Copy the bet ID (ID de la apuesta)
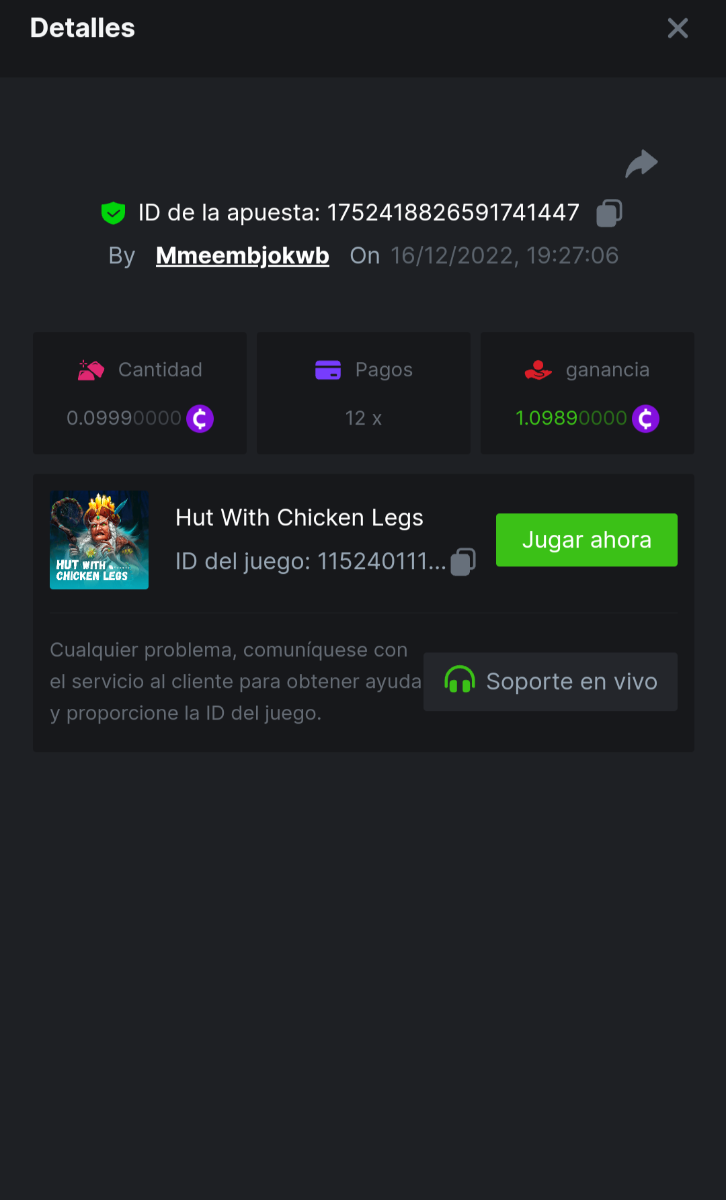 click(x=609, y=213)
